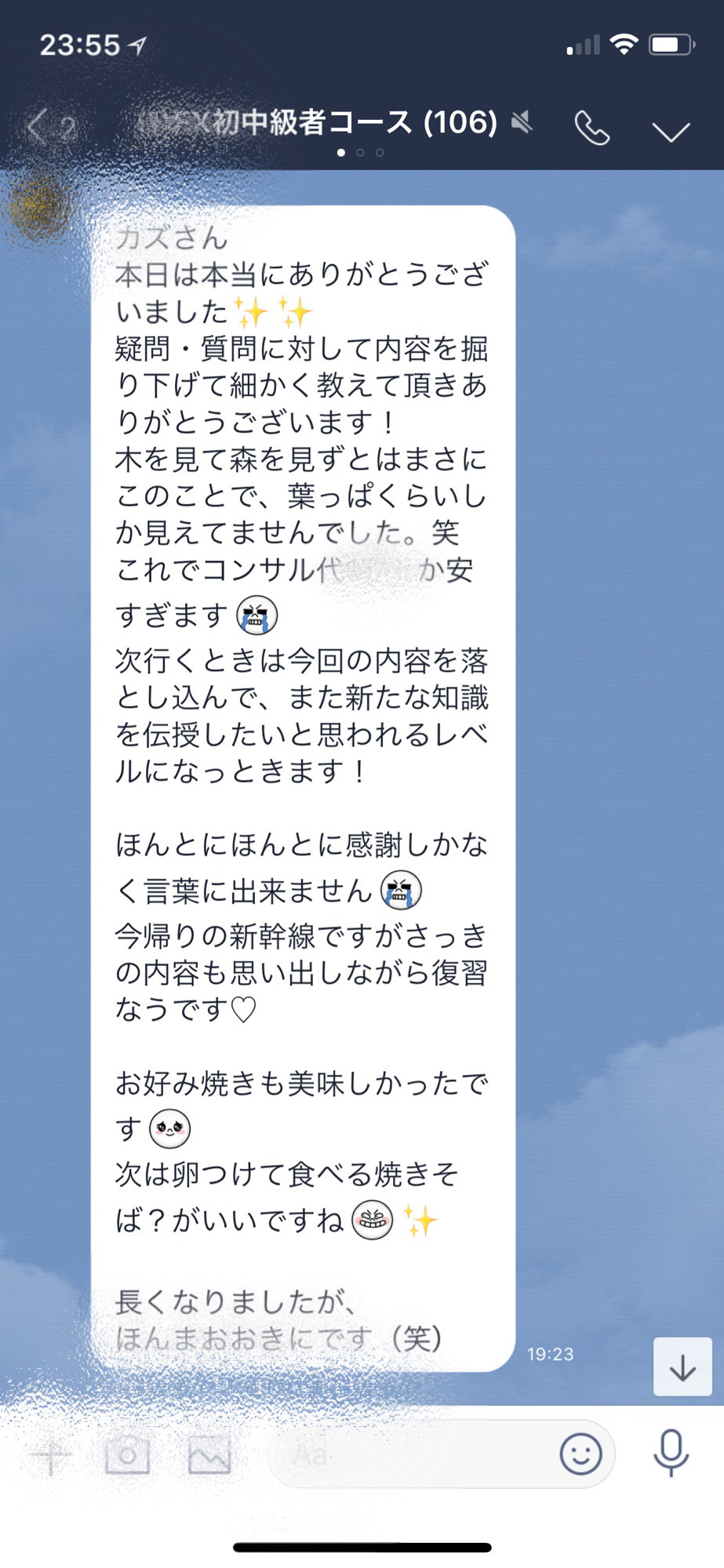Screen dimensions: 724x1568
Task: Open the emoji and sticker picker
Action: [x=580, y=1455]
